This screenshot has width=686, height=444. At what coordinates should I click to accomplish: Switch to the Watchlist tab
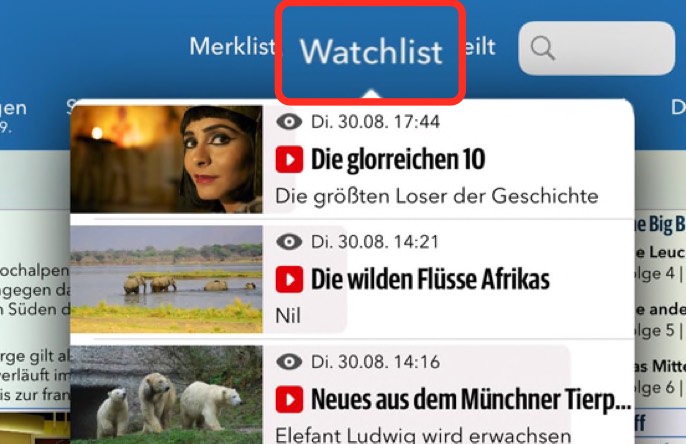click(x=370, y=51)
